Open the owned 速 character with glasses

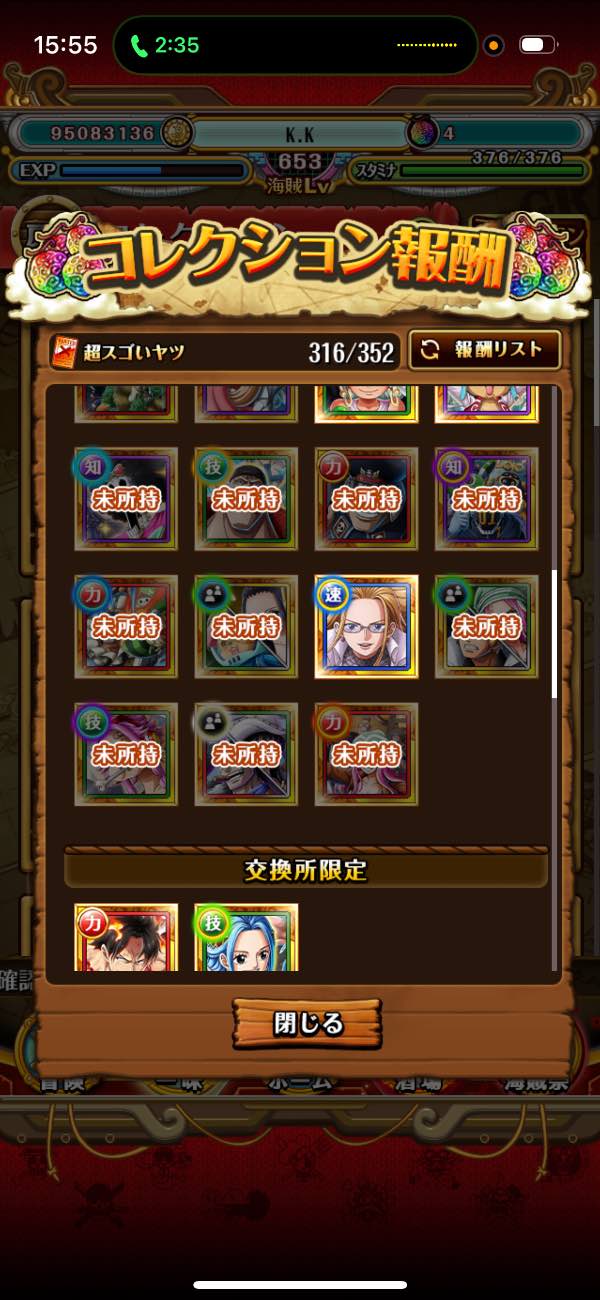(x=366, y=627)
